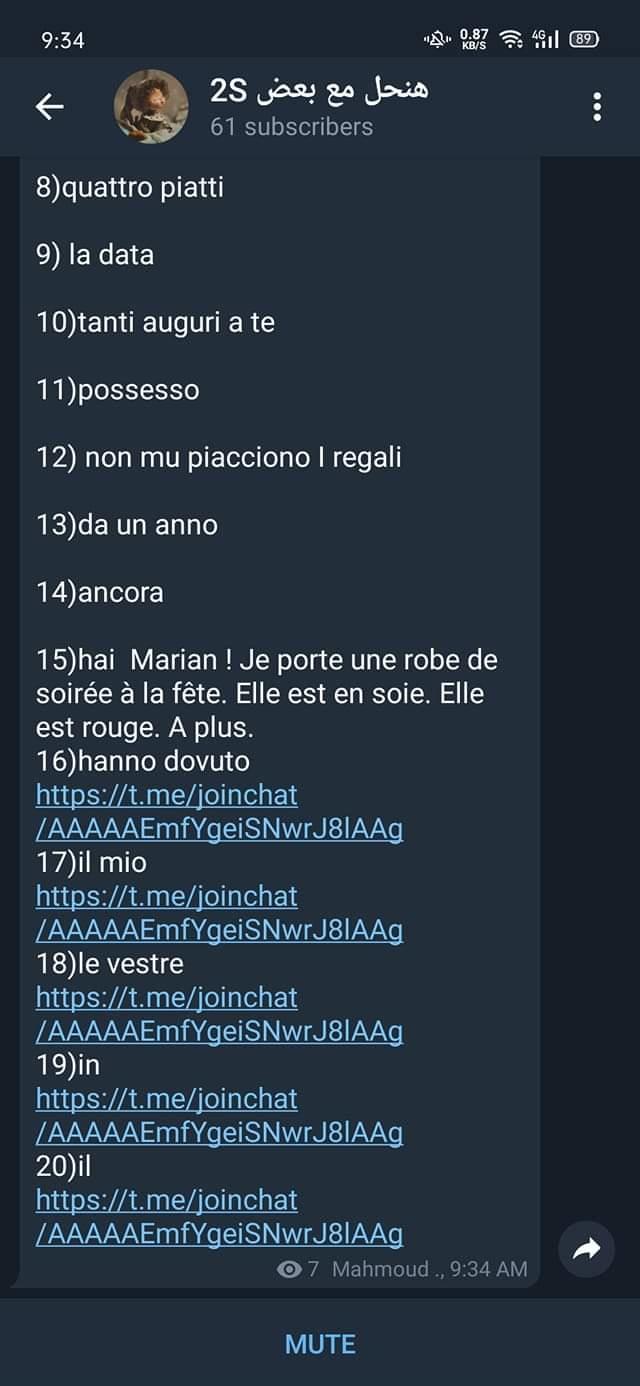Visit the joinchat link under 20)il
The width and height of the screenshot is (640, 1386).
coord(219,1217)
